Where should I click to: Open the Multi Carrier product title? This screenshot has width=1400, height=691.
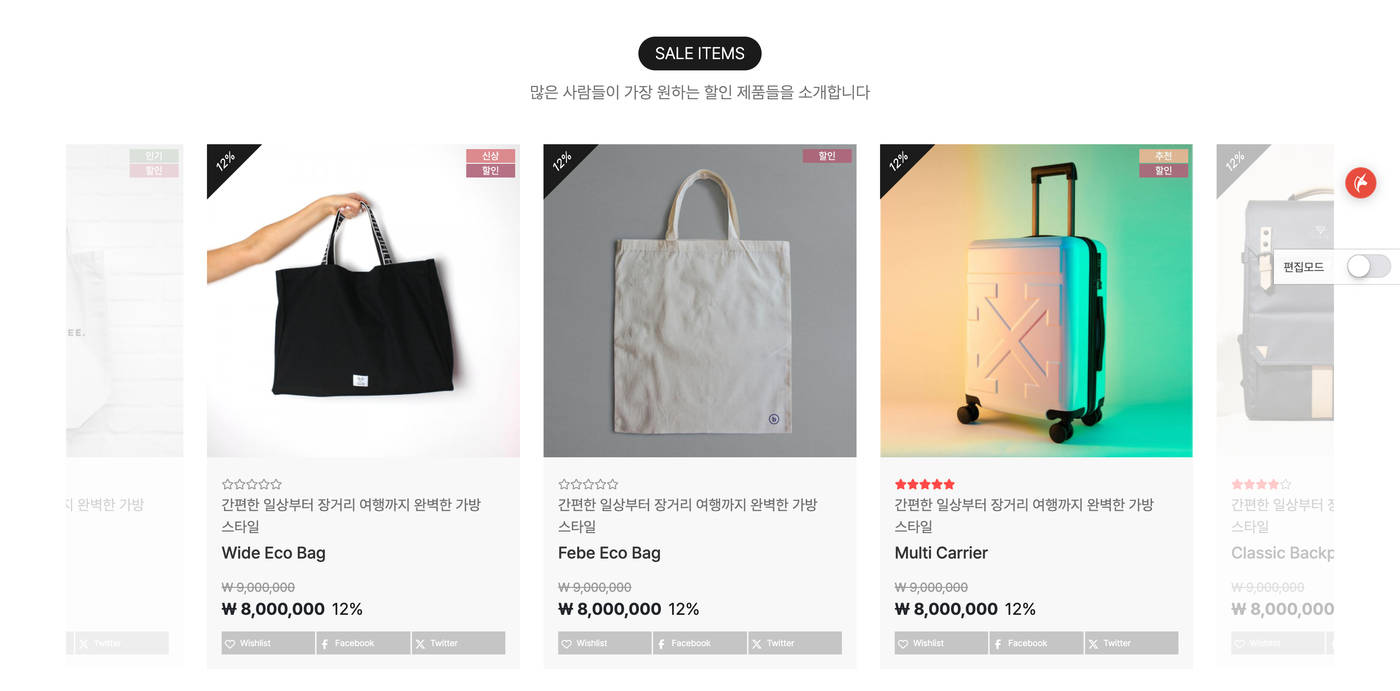coord(941,553)
